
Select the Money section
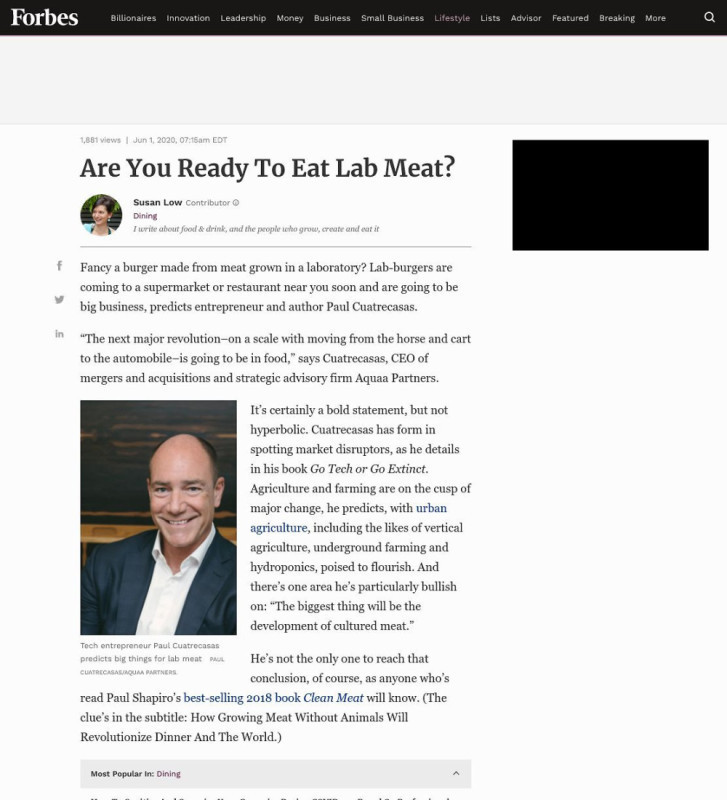coord(290,18)
